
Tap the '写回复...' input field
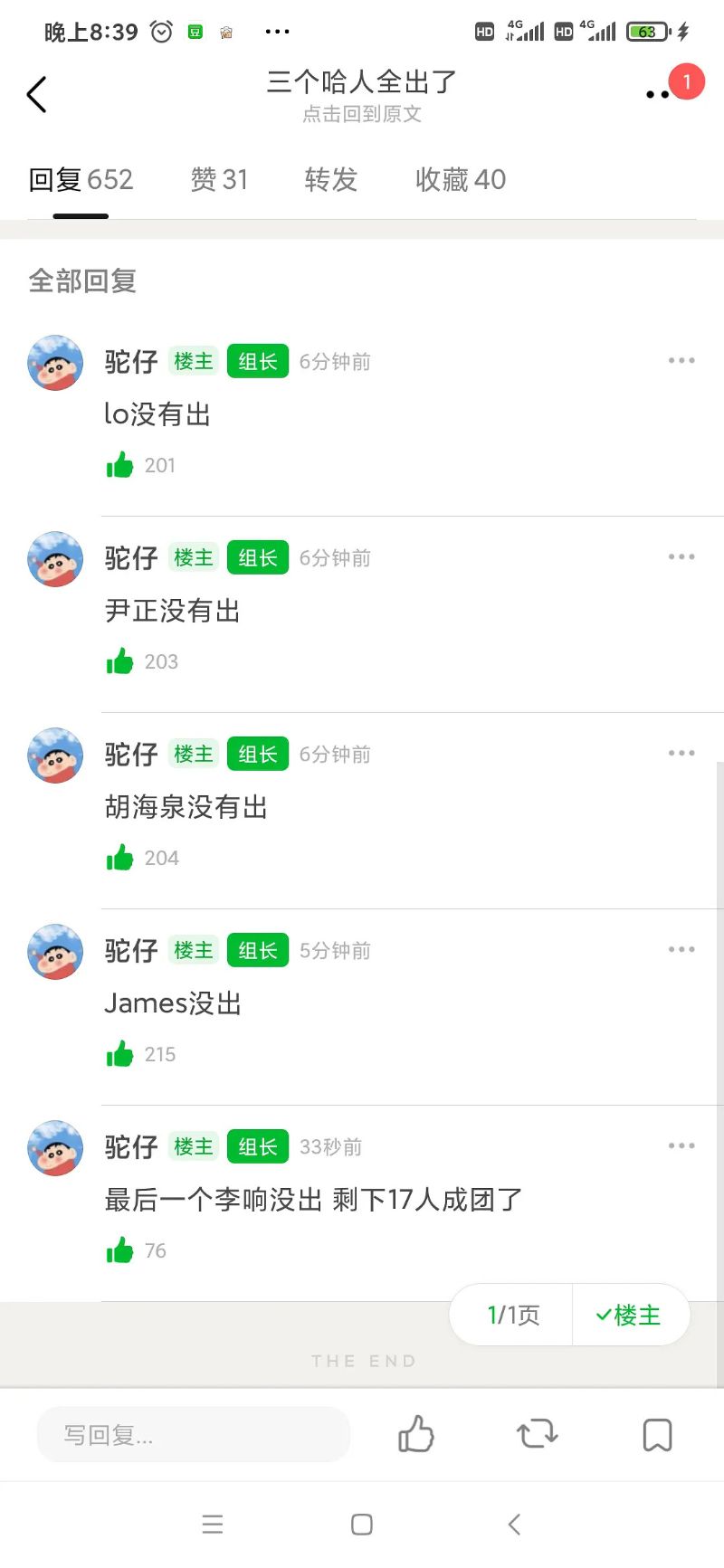click(193, 1434)
